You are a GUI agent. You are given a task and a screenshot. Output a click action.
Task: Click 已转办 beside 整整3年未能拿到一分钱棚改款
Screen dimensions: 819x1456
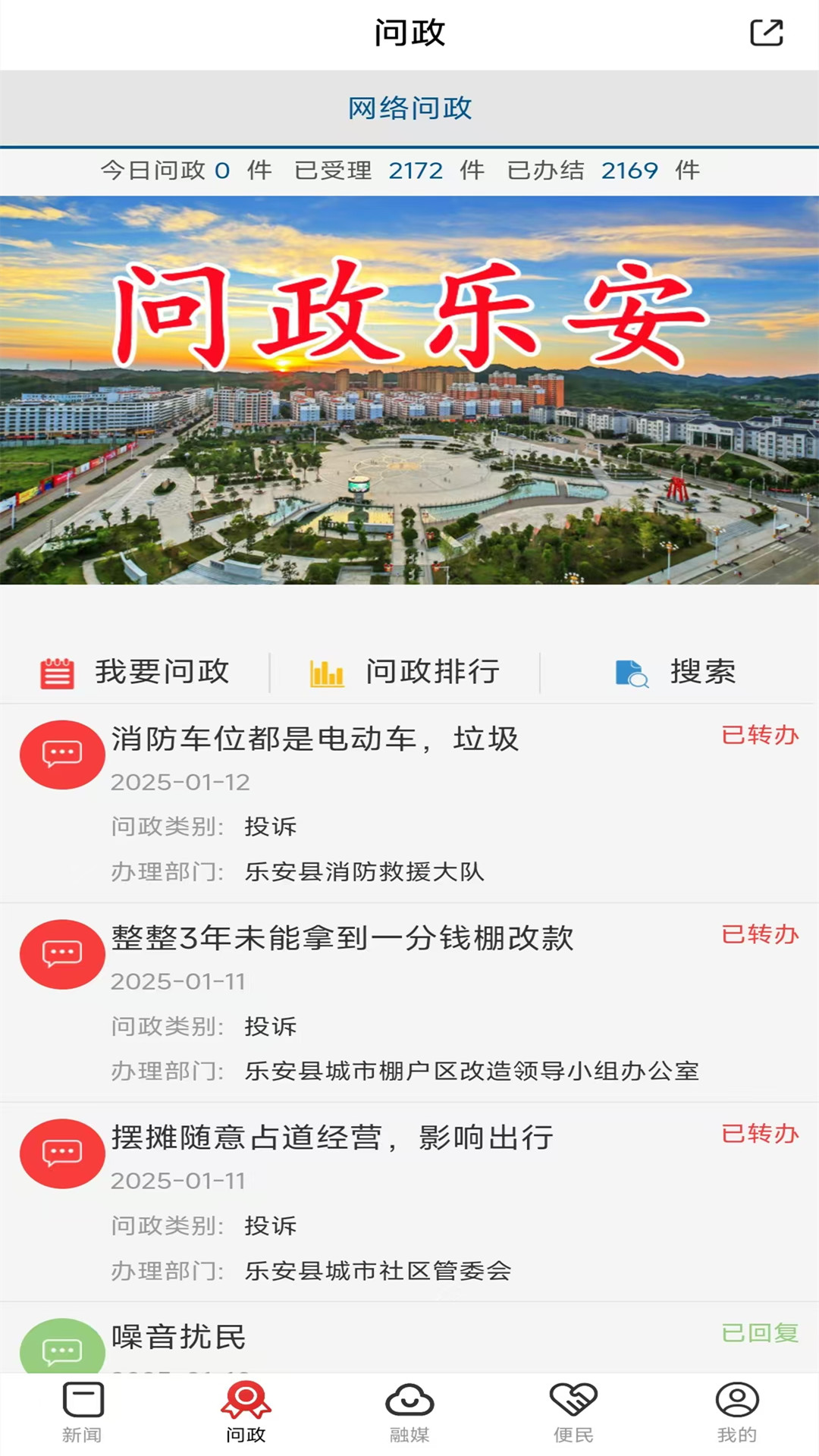(761, 936)
